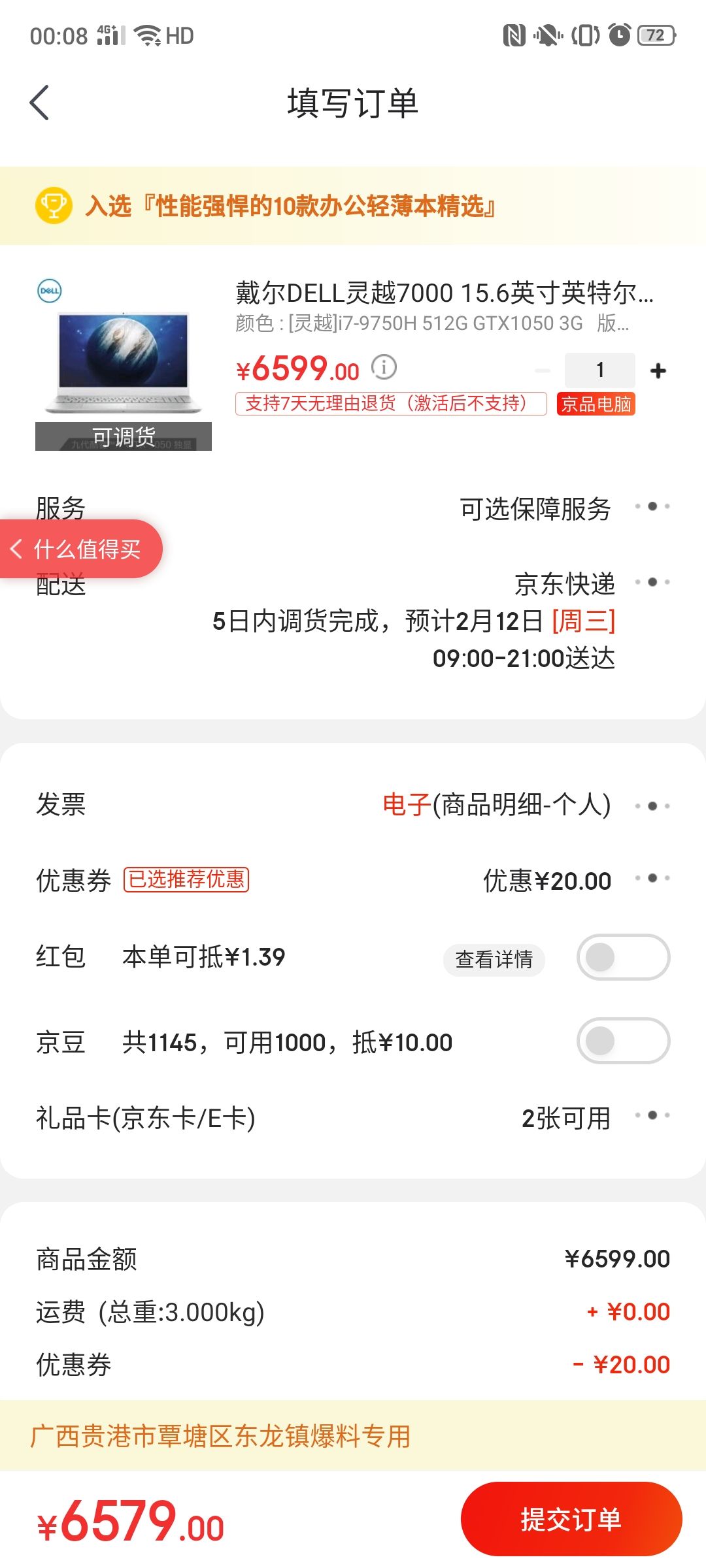Click 查看详情 for red packet details
Screen dimensions: 706x1568
pos(494,959)
